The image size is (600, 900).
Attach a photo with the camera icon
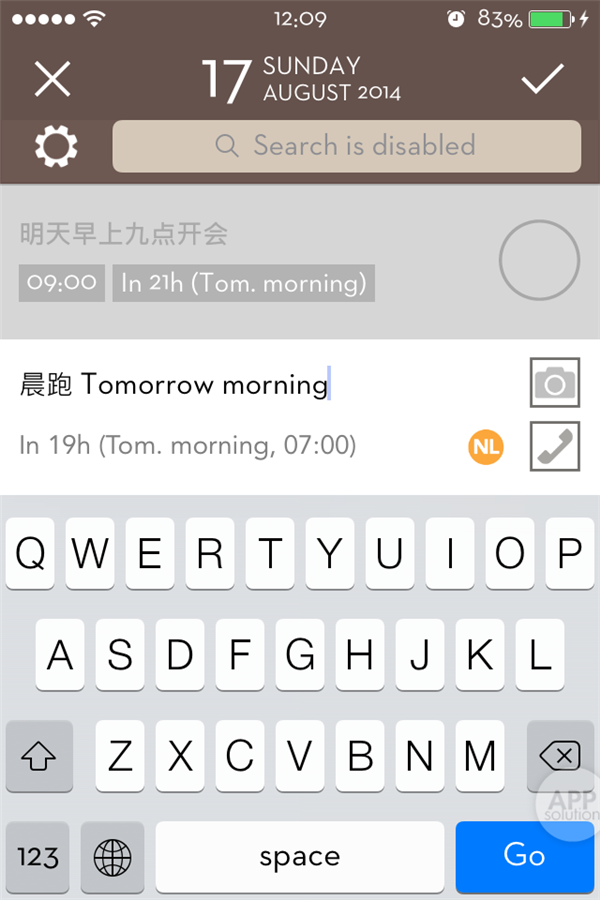tap(554, 384)
